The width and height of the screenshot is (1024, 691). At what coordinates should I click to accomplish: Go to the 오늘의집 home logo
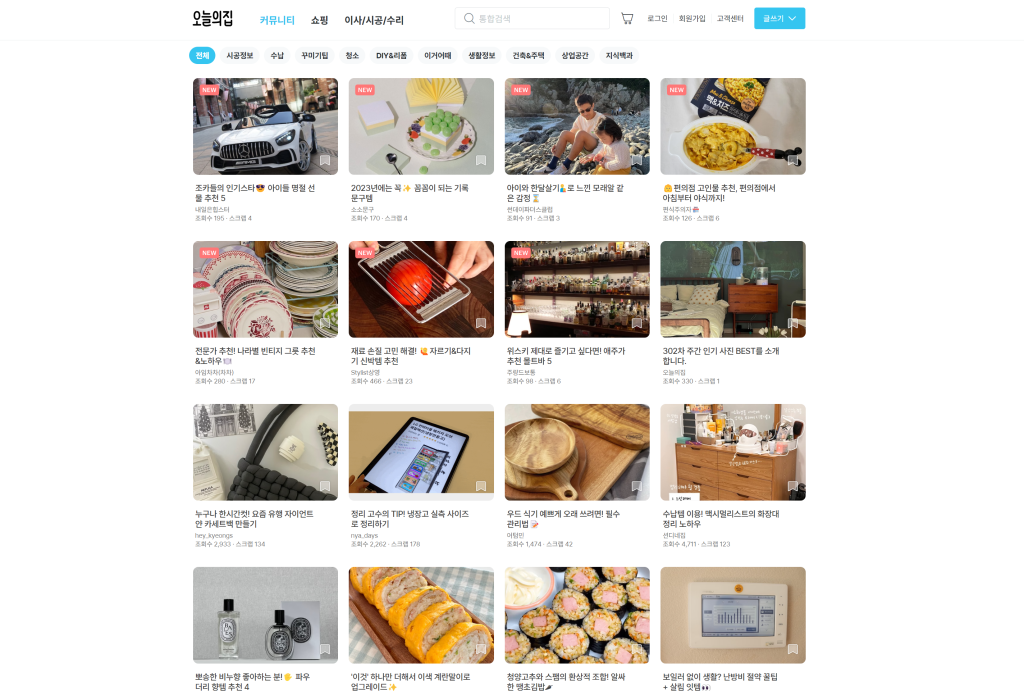tap(213, 18)
